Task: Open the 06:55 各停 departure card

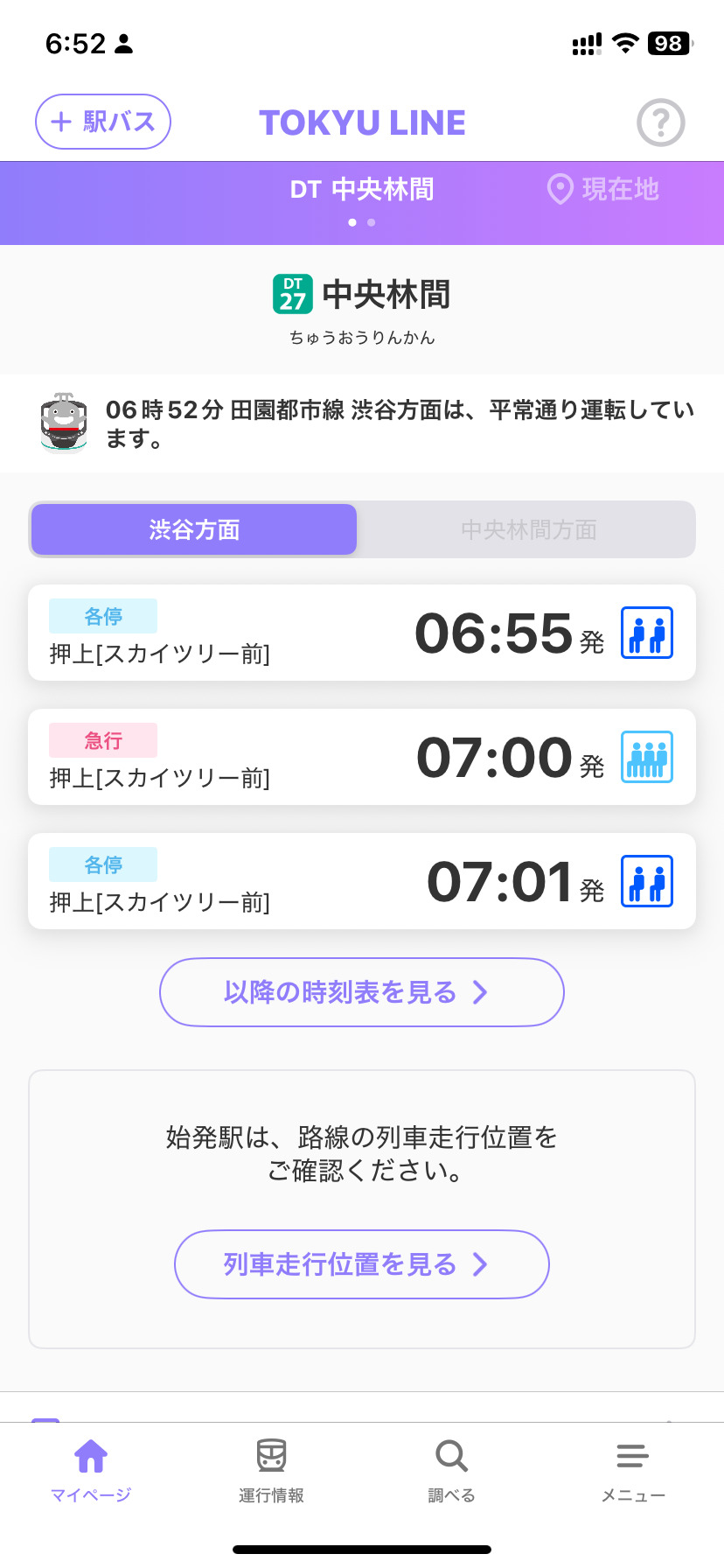Action: click(x=362, y=633)
